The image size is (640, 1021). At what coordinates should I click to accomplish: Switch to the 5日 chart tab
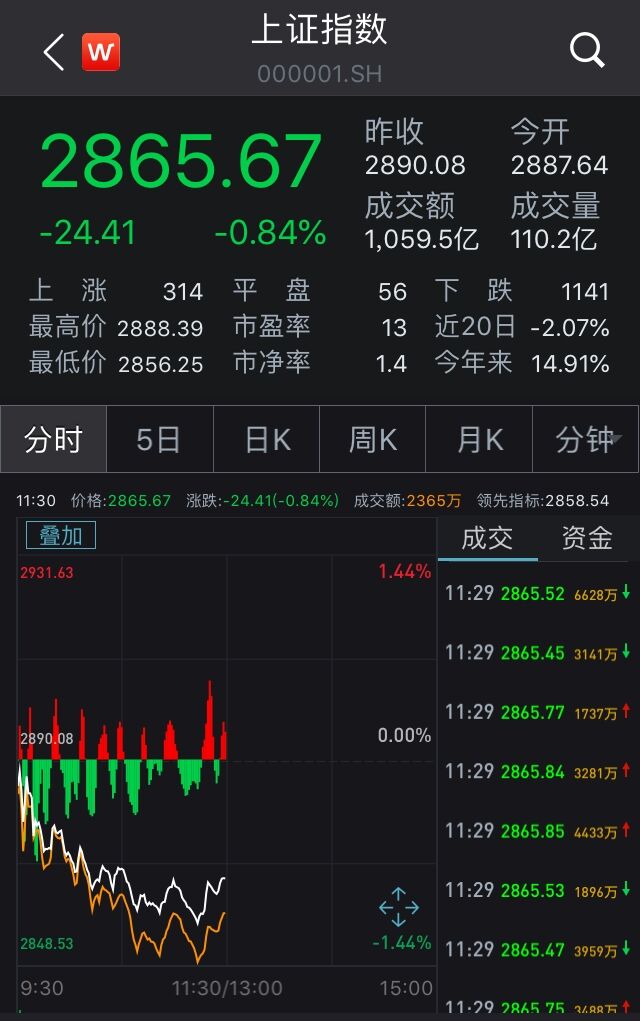pos(159,439)
